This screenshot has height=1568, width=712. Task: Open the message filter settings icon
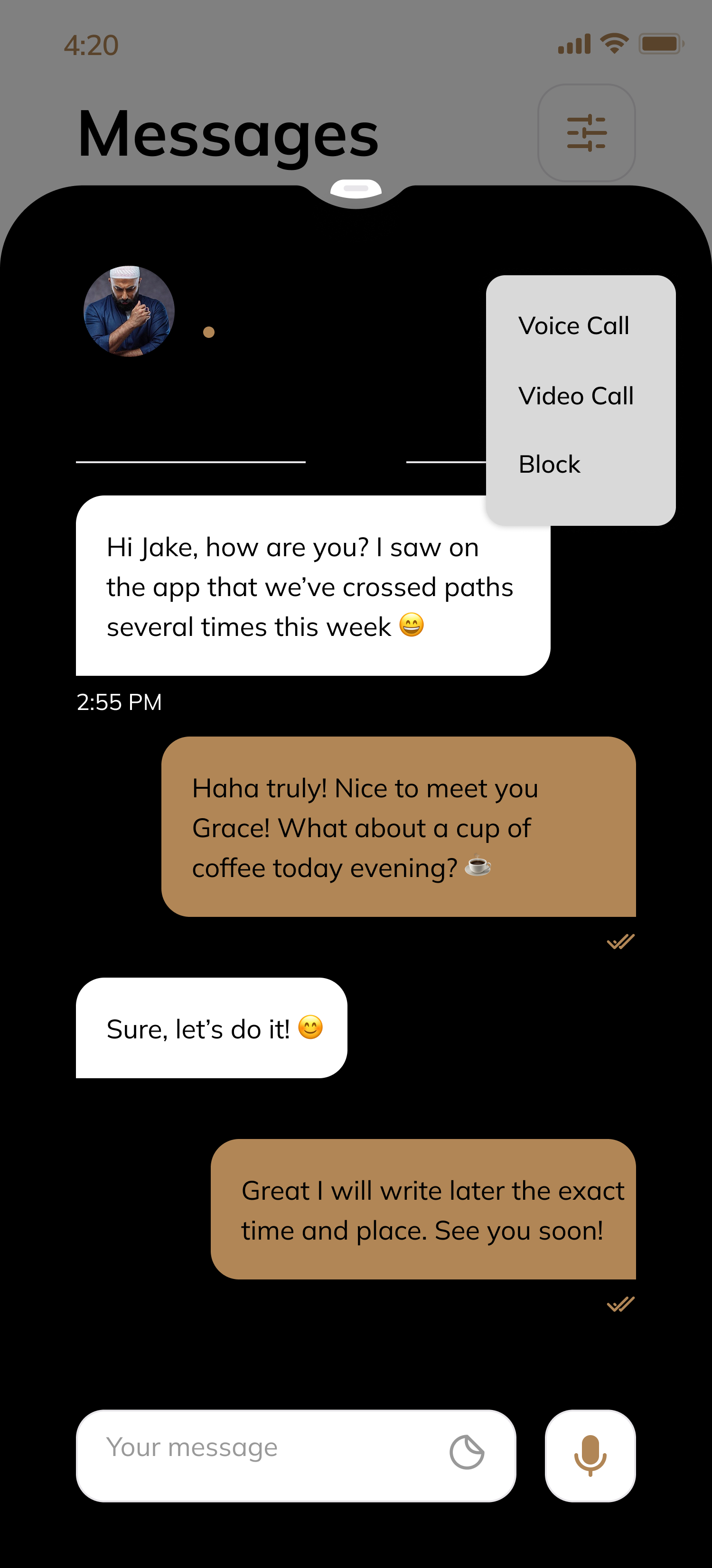pyautogui.click(x=587, y=133)
